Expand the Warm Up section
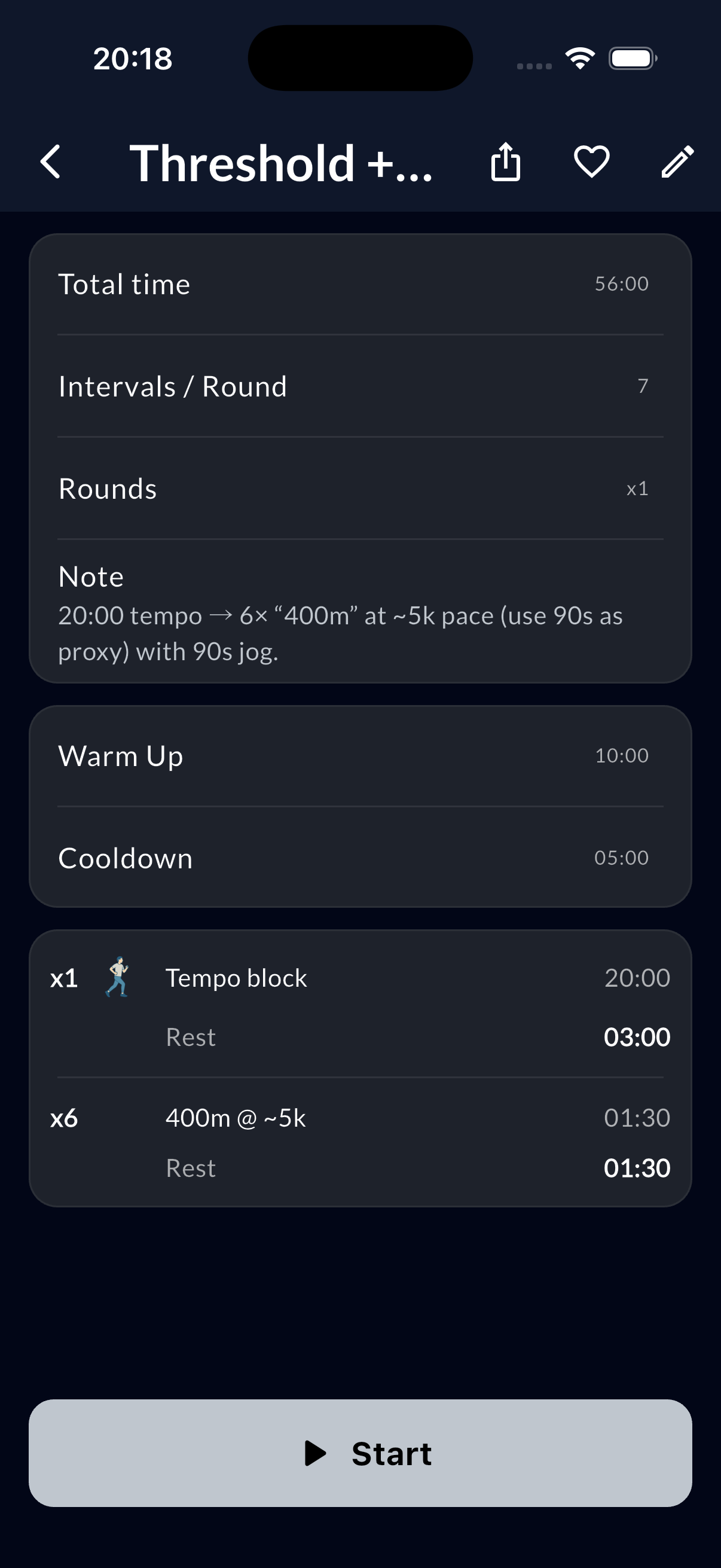 pos(360,755)
